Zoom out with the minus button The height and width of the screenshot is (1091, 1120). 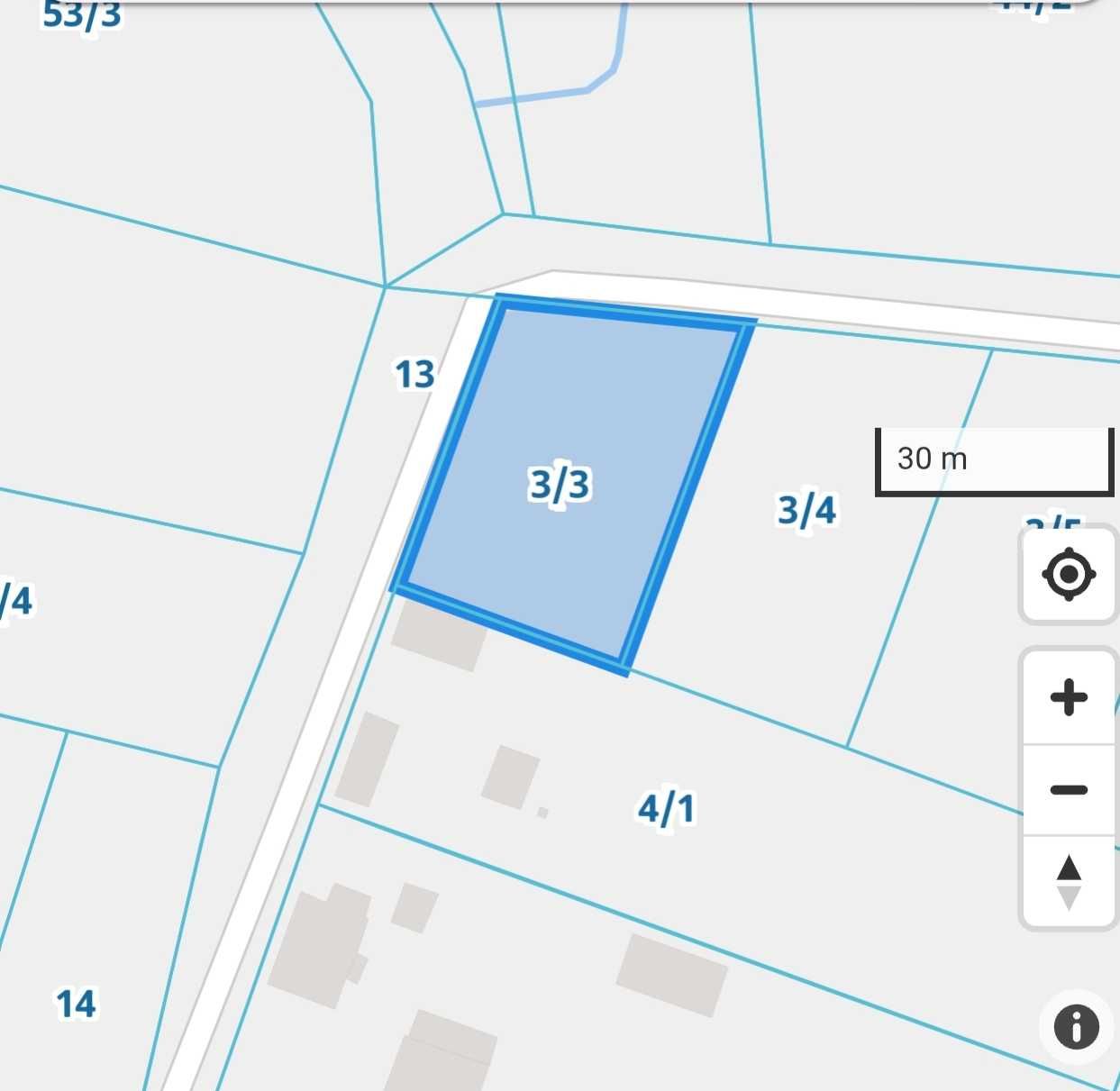1069,790
